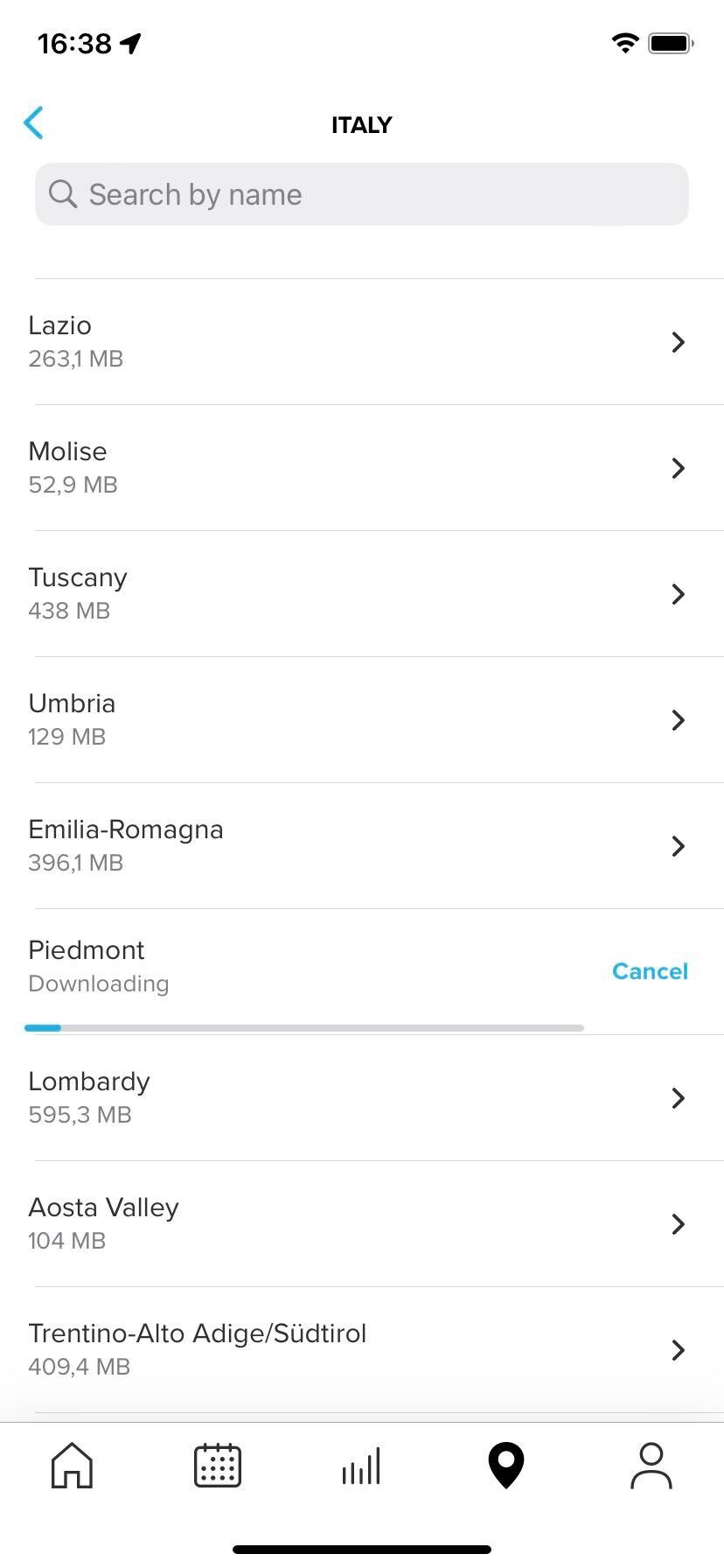This screenshot has height=1568, width=724.
Task: Go back using the top-left arrow
Action: click(x=33, y=123)
